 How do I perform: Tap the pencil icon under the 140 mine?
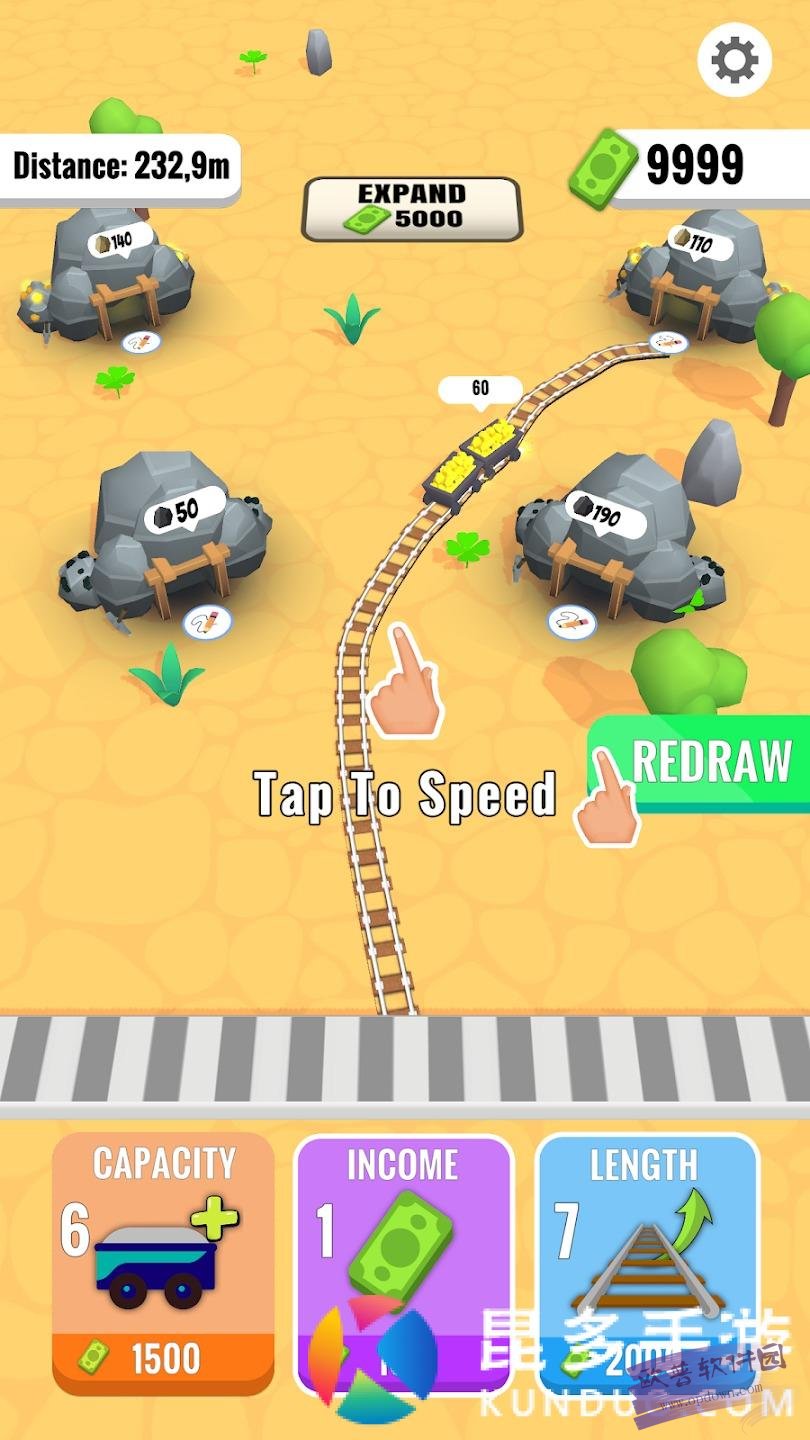(x=141, y=343)
